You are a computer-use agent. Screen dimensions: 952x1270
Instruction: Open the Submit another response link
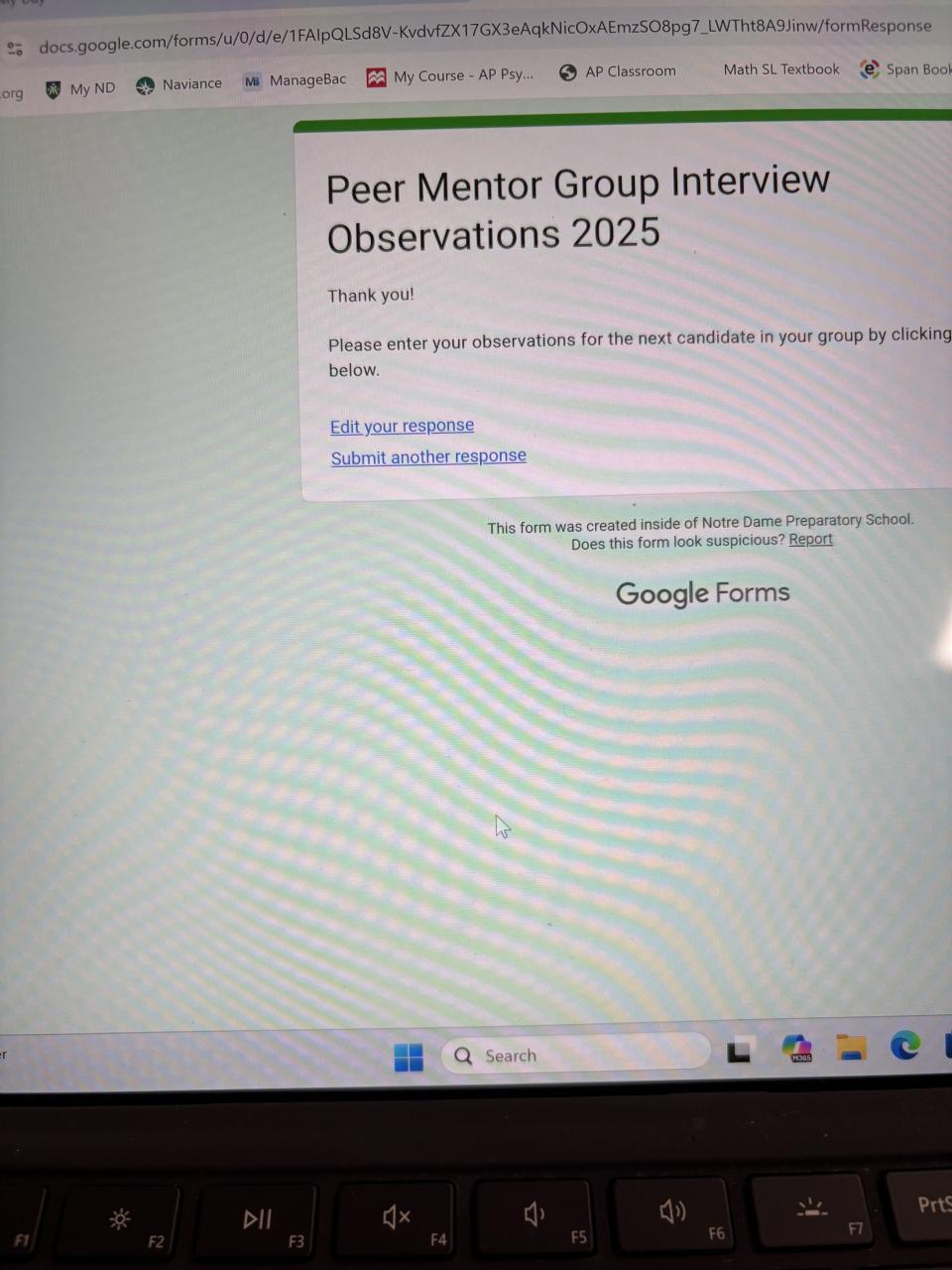pyautogui.click(x=428, y=456)
